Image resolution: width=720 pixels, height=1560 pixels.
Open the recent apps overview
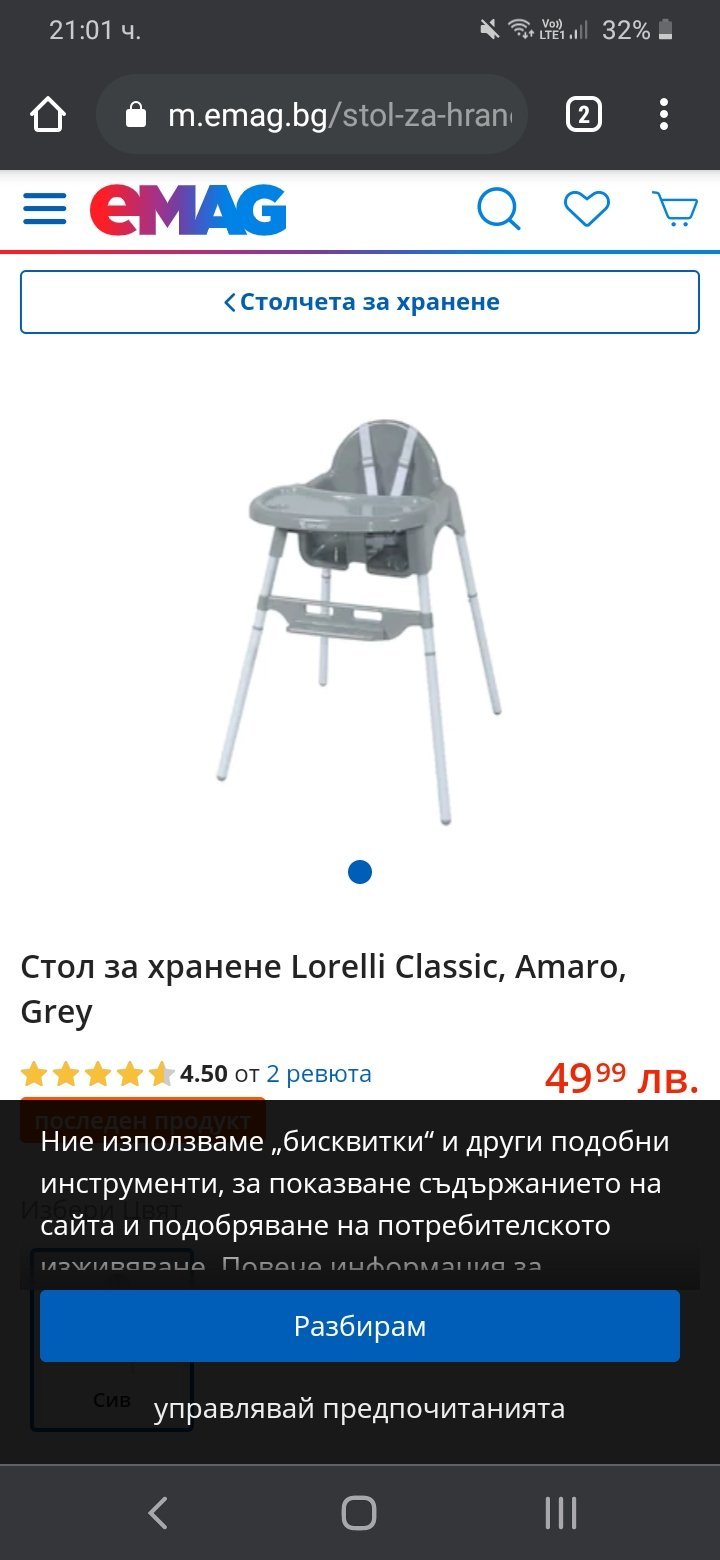(561, 1513)
